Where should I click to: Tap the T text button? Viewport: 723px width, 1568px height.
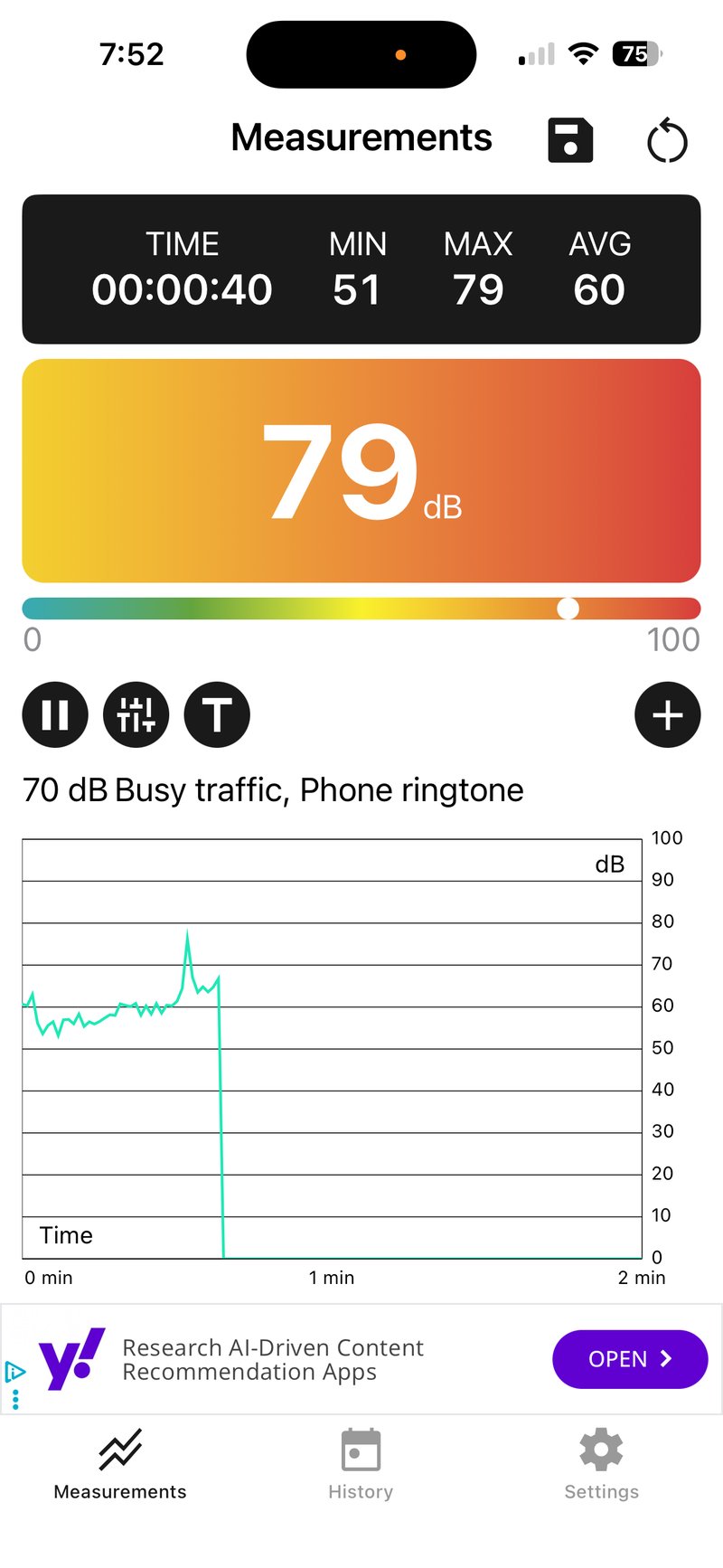coord(217,714)
